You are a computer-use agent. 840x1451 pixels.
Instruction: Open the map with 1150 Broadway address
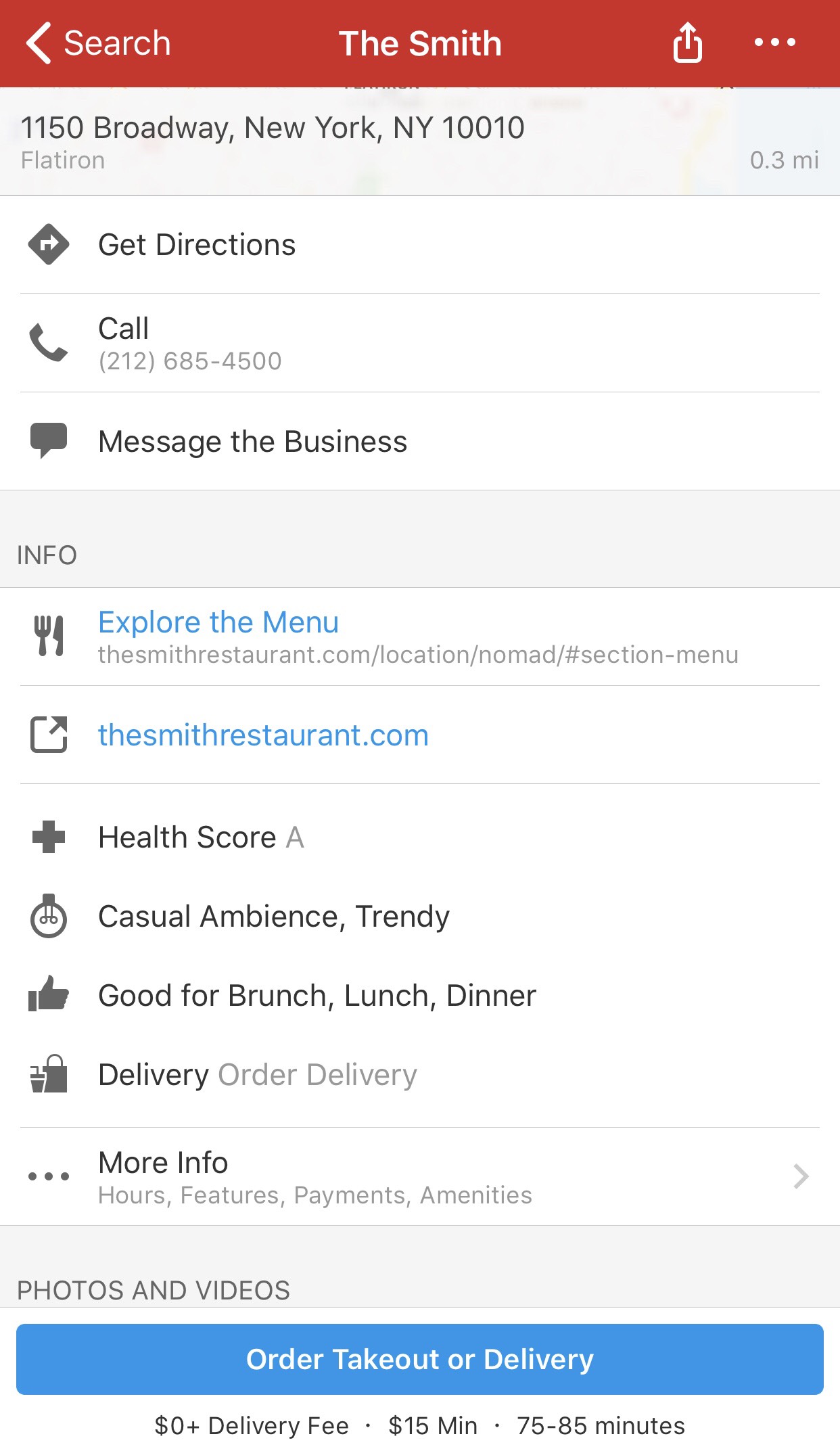419,142
